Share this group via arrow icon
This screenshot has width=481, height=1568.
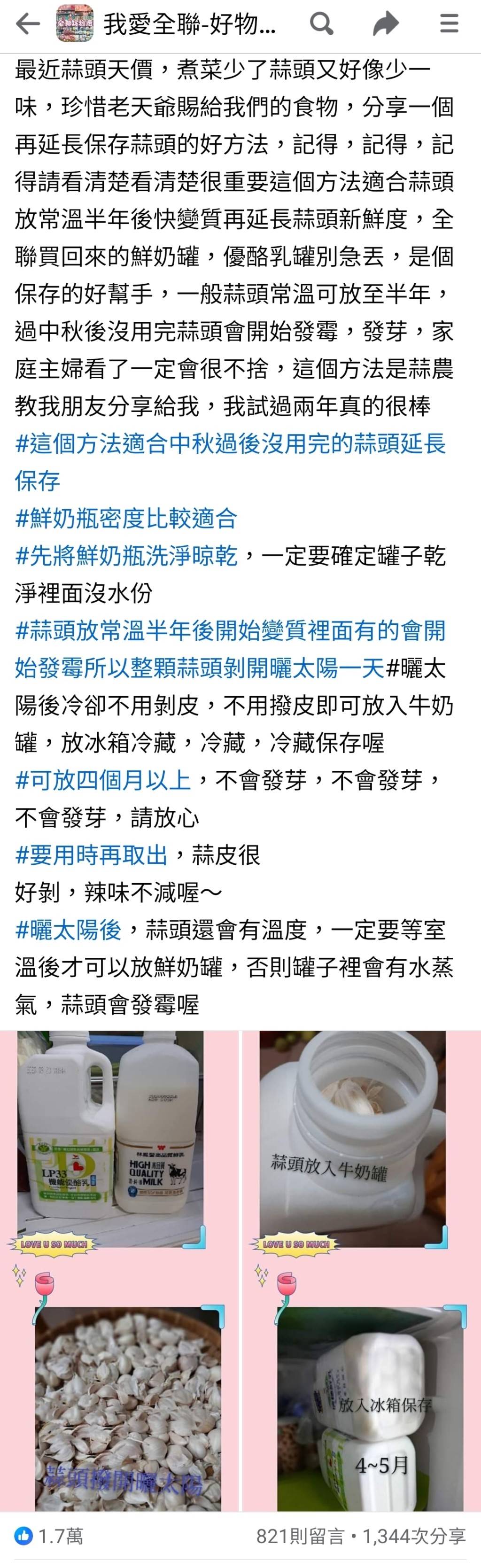(x=385, y=24)
